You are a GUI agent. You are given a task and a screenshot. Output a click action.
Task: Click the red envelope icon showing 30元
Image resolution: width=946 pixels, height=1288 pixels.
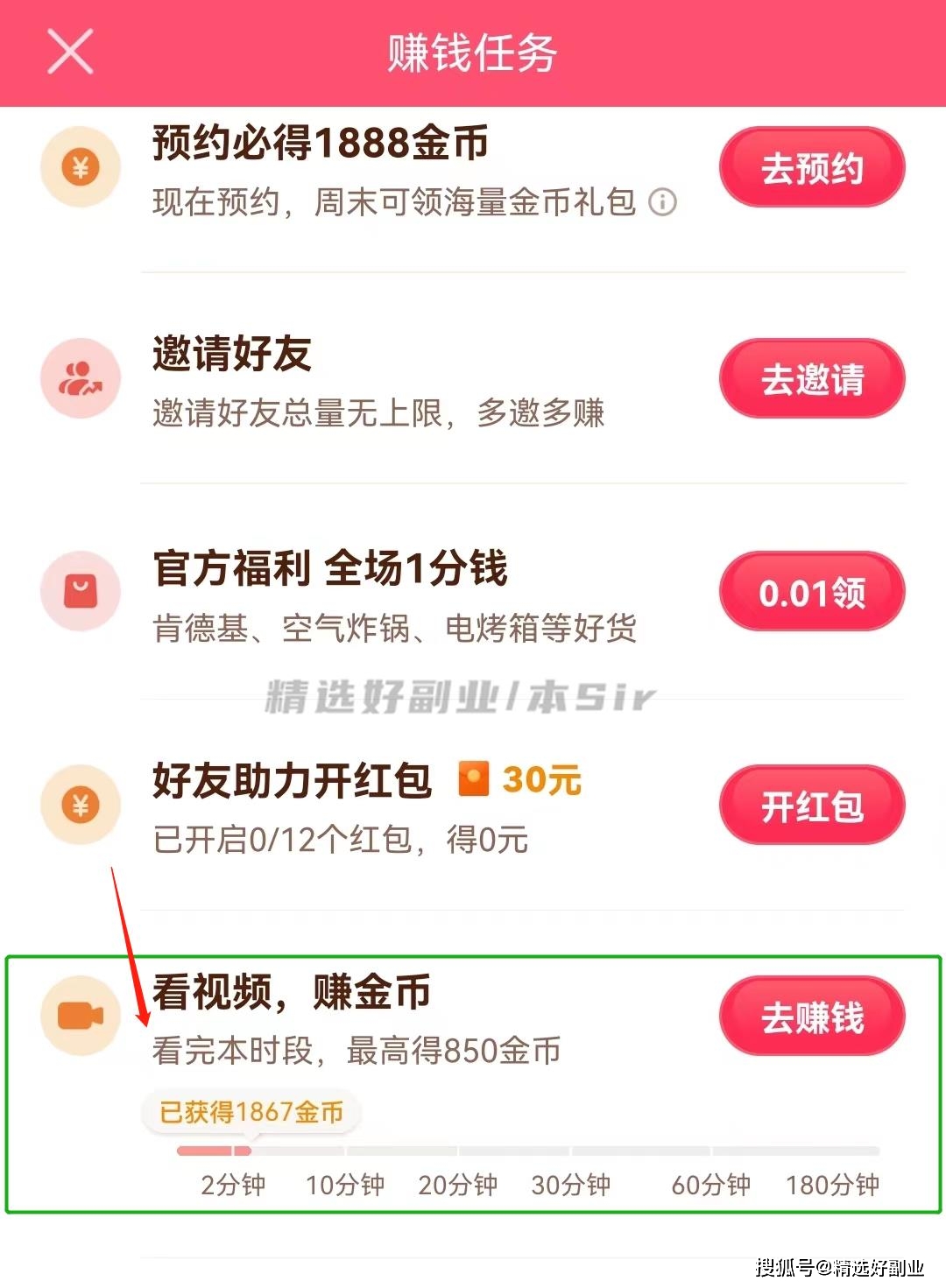(x=474, y=779)
